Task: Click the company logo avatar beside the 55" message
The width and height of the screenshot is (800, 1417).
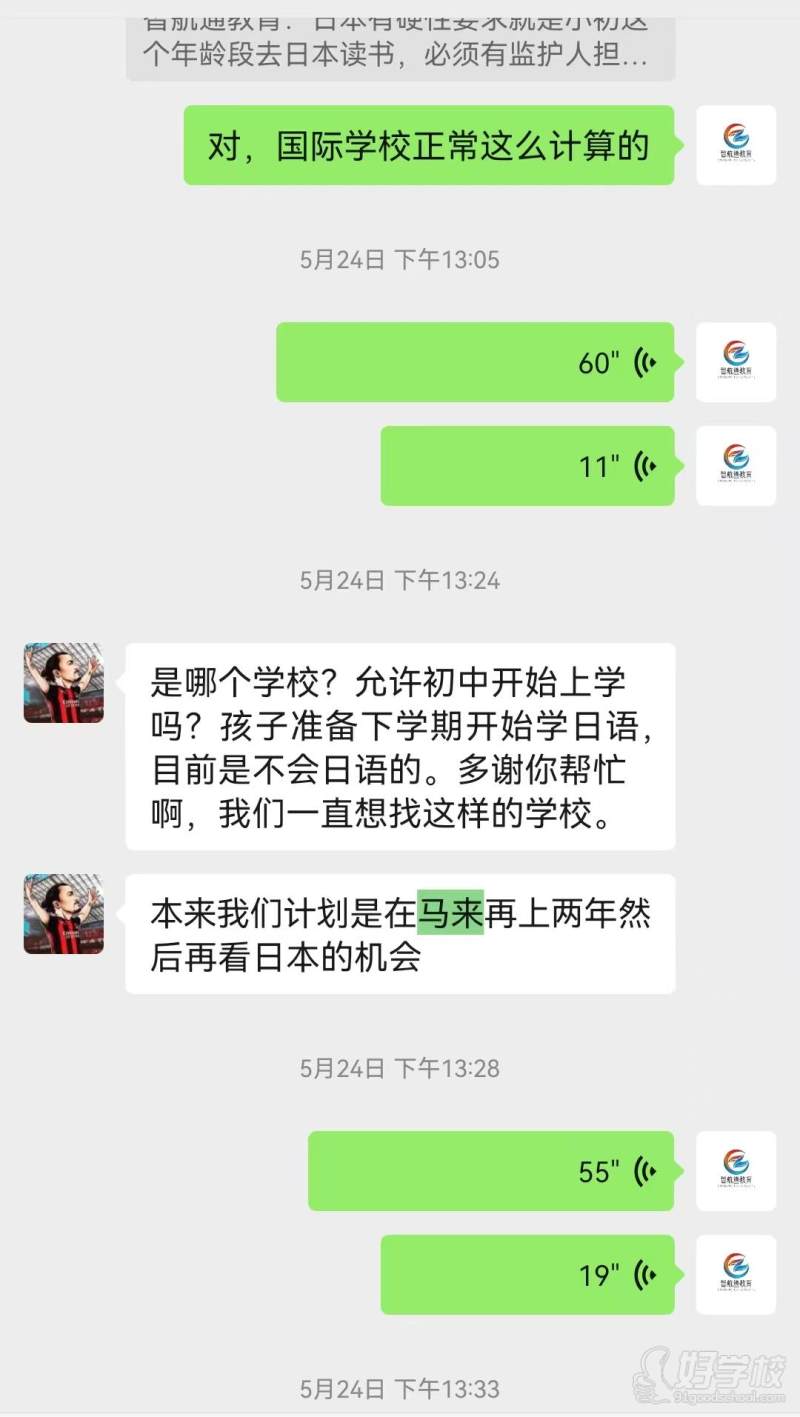Action: pyautogui.click(x=735, y=1172)
